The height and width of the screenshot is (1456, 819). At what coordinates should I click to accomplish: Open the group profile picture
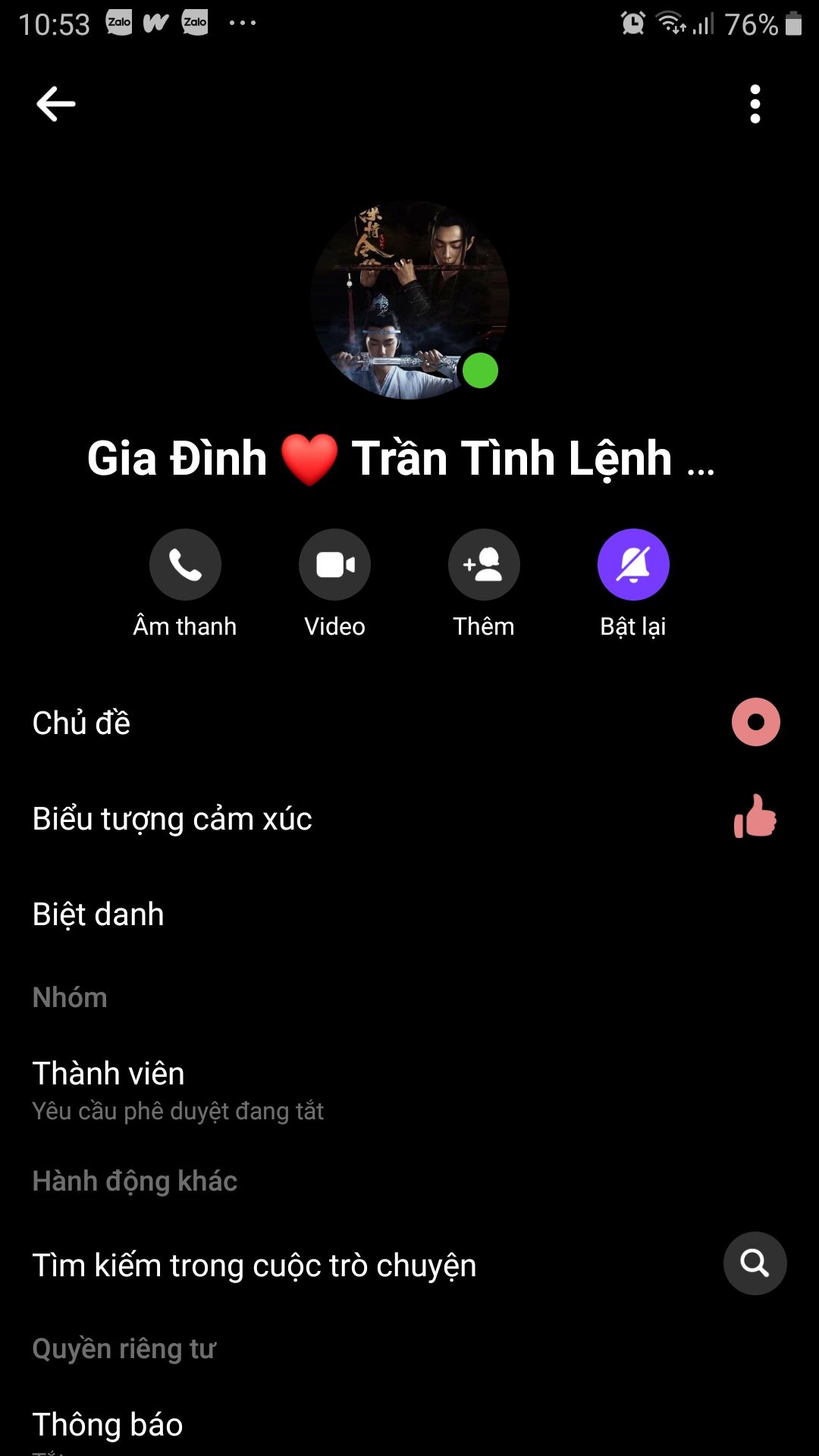click(x=409, y=300)
